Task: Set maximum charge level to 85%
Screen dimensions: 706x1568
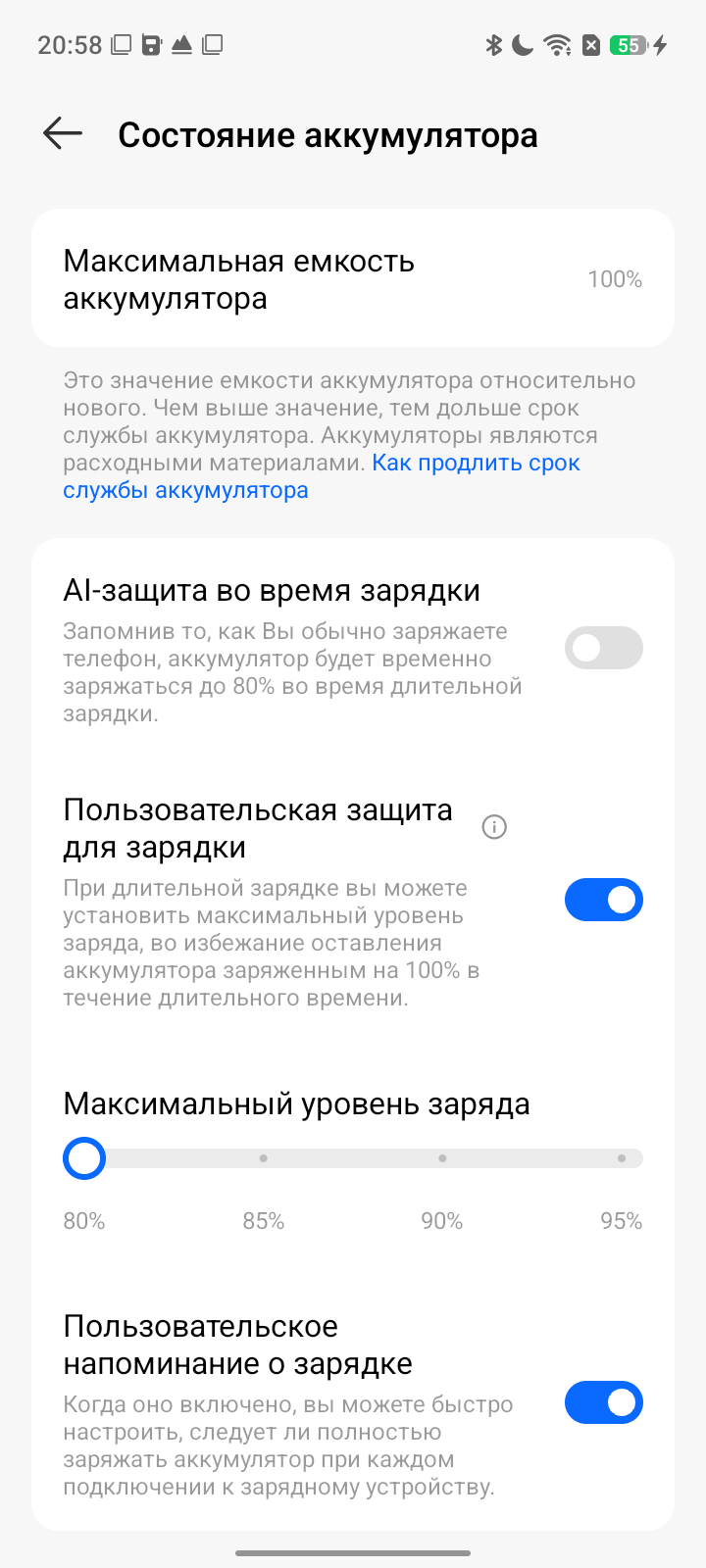Action: point(264,1158)
